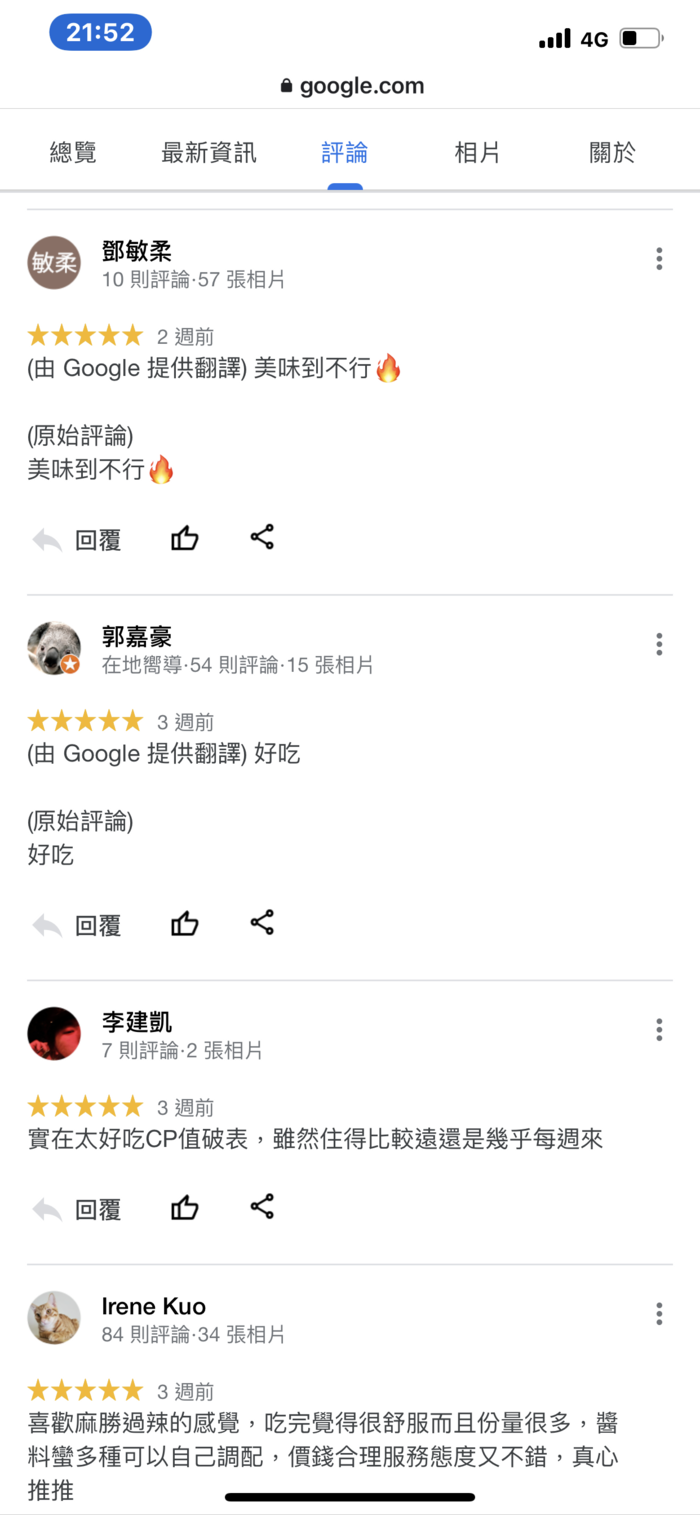Share 鄧敏柔's review
Image resolution: width=700 pixels, height=1515 pixels.
click(x=262, y=537)
